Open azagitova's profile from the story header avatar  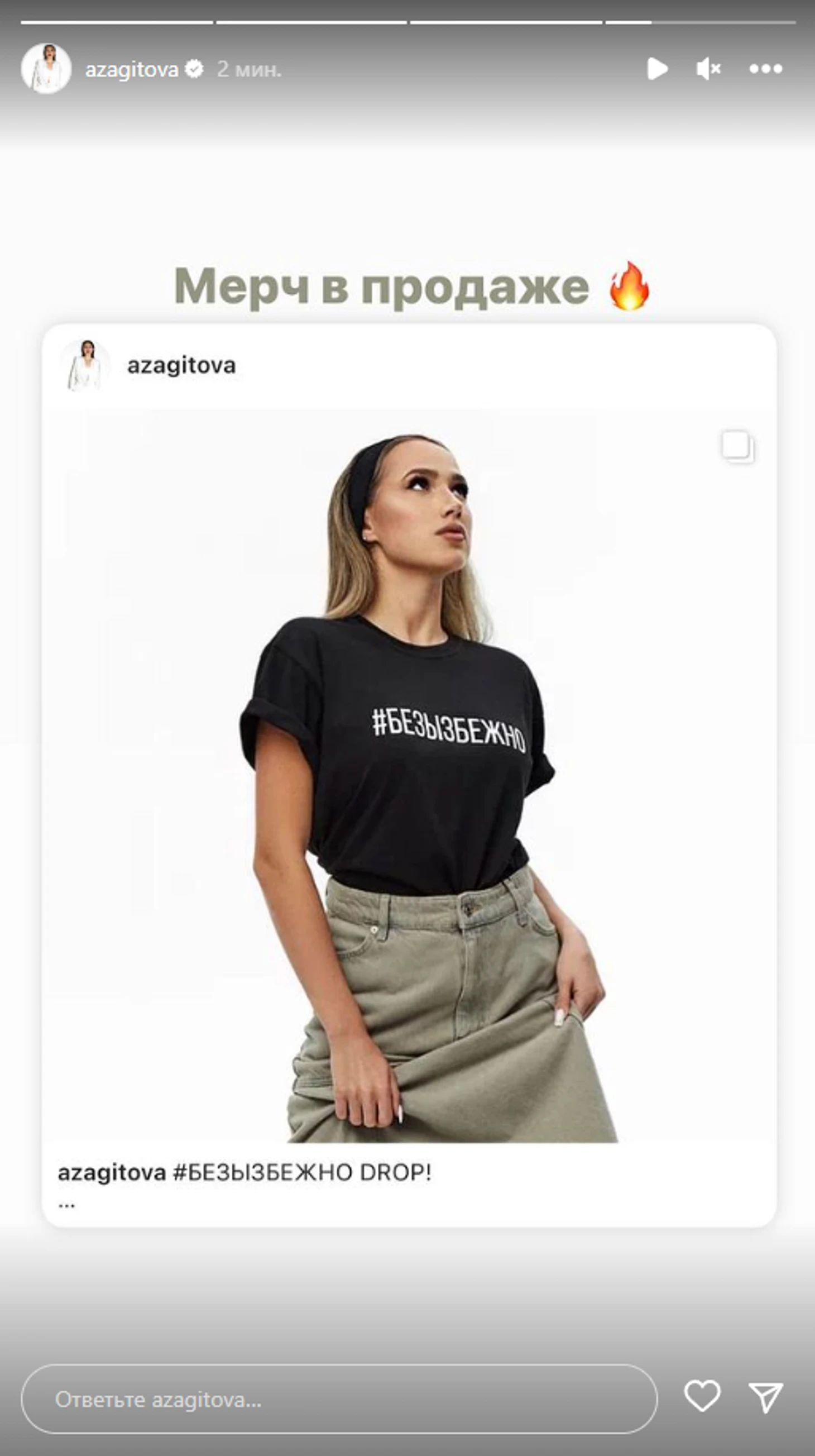(x=46, y=69)
